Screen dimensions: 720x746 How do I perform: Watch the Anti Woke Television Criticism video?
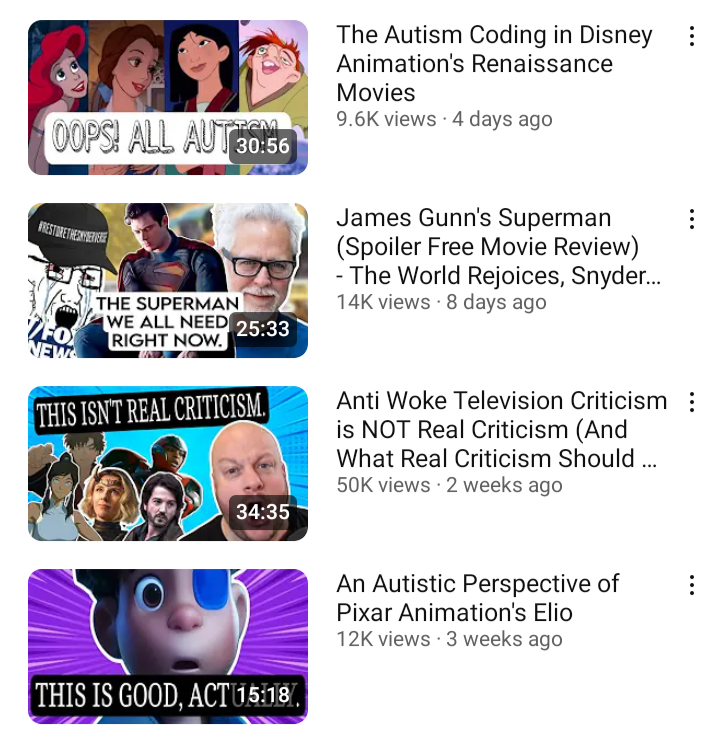coord(168,464)
